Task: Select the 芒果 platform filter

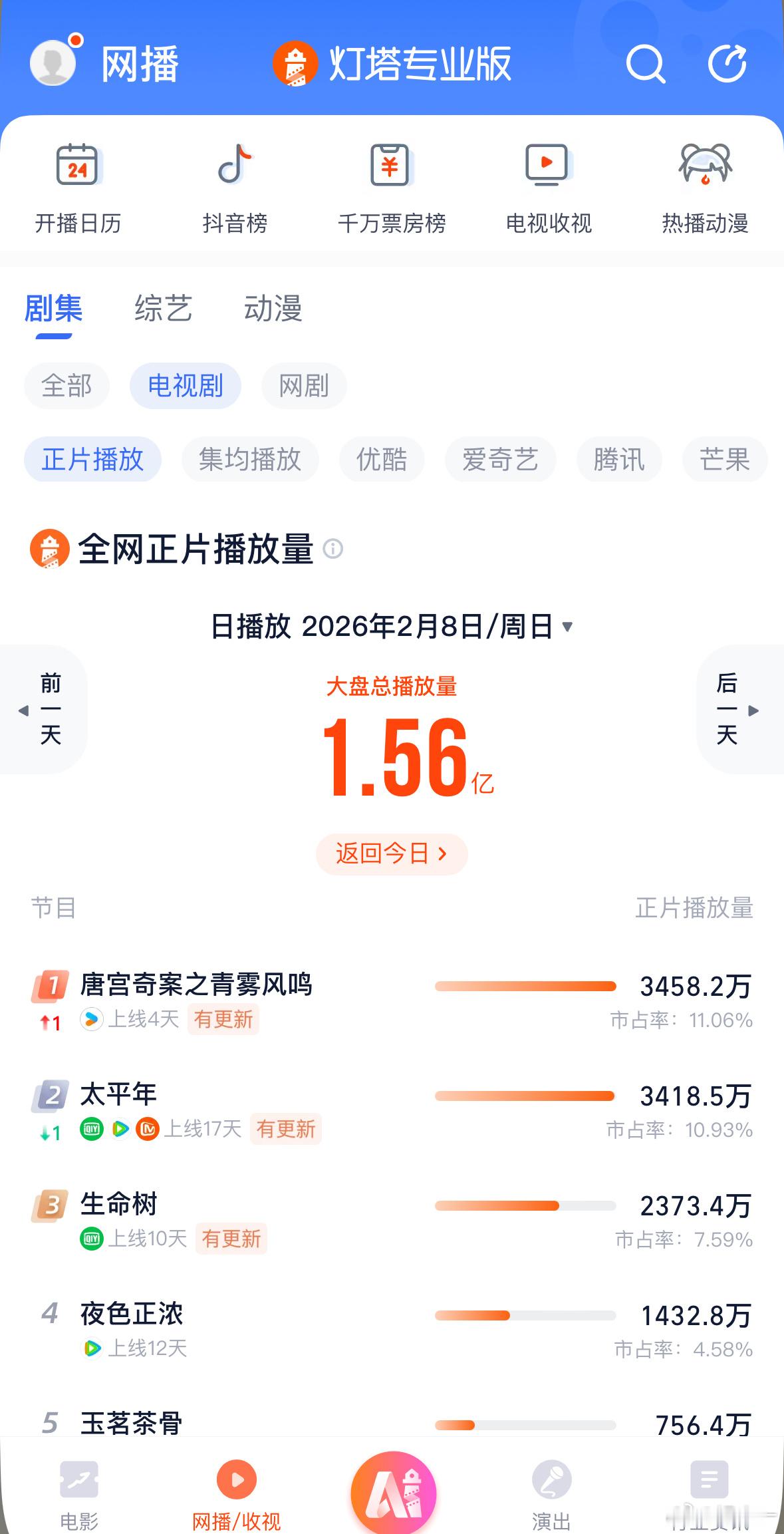Action: click(723, 459)
